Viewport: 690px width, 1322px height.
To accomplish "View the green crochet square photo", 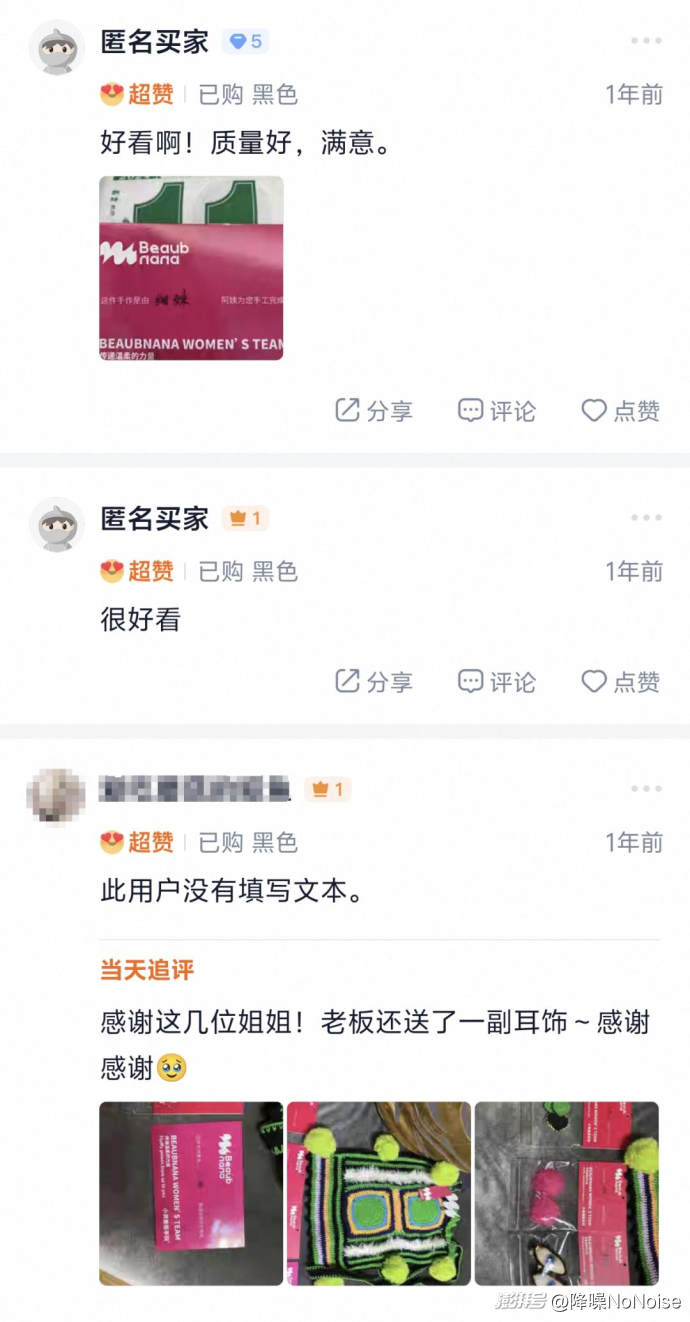I will 379,1193.
